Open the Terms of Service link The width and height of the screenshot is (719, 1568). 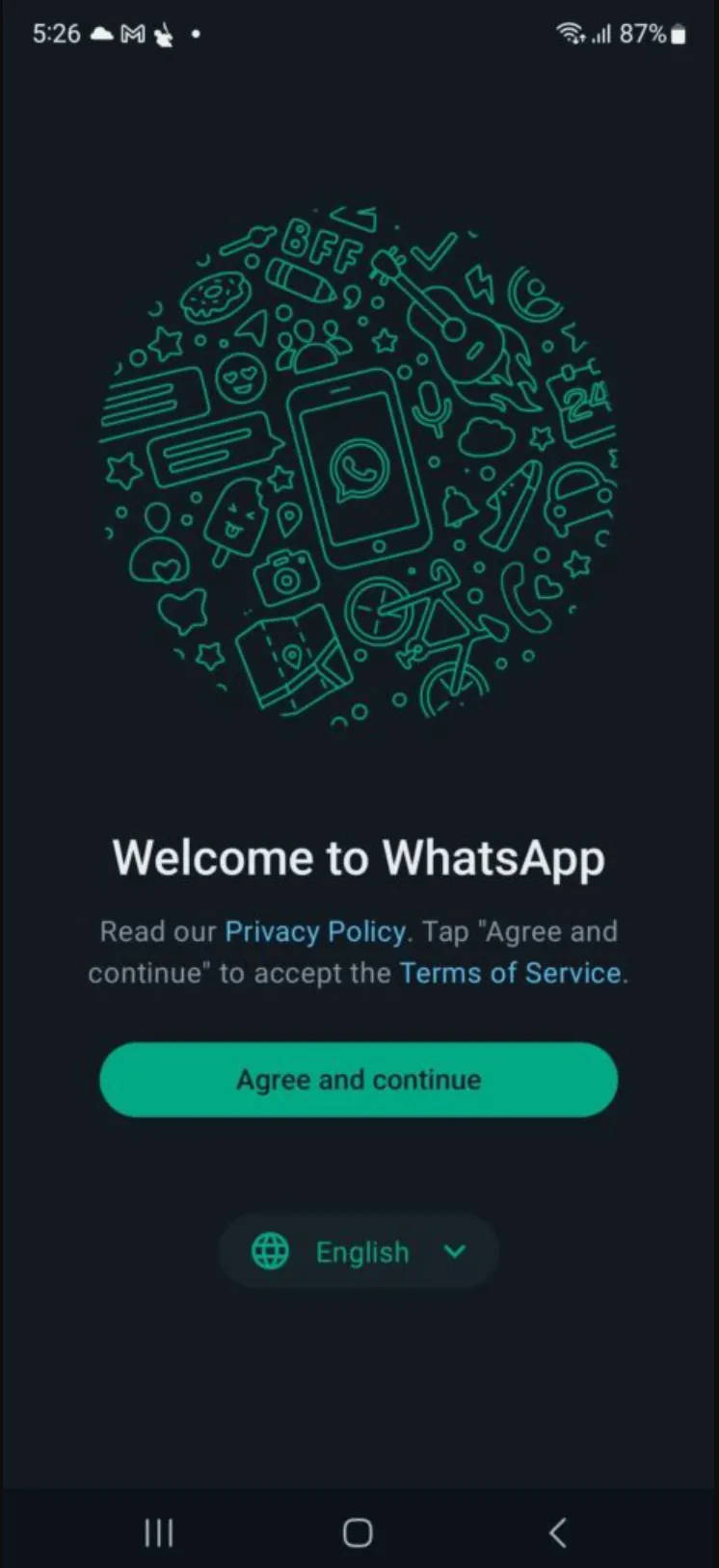tap(510, 973)
